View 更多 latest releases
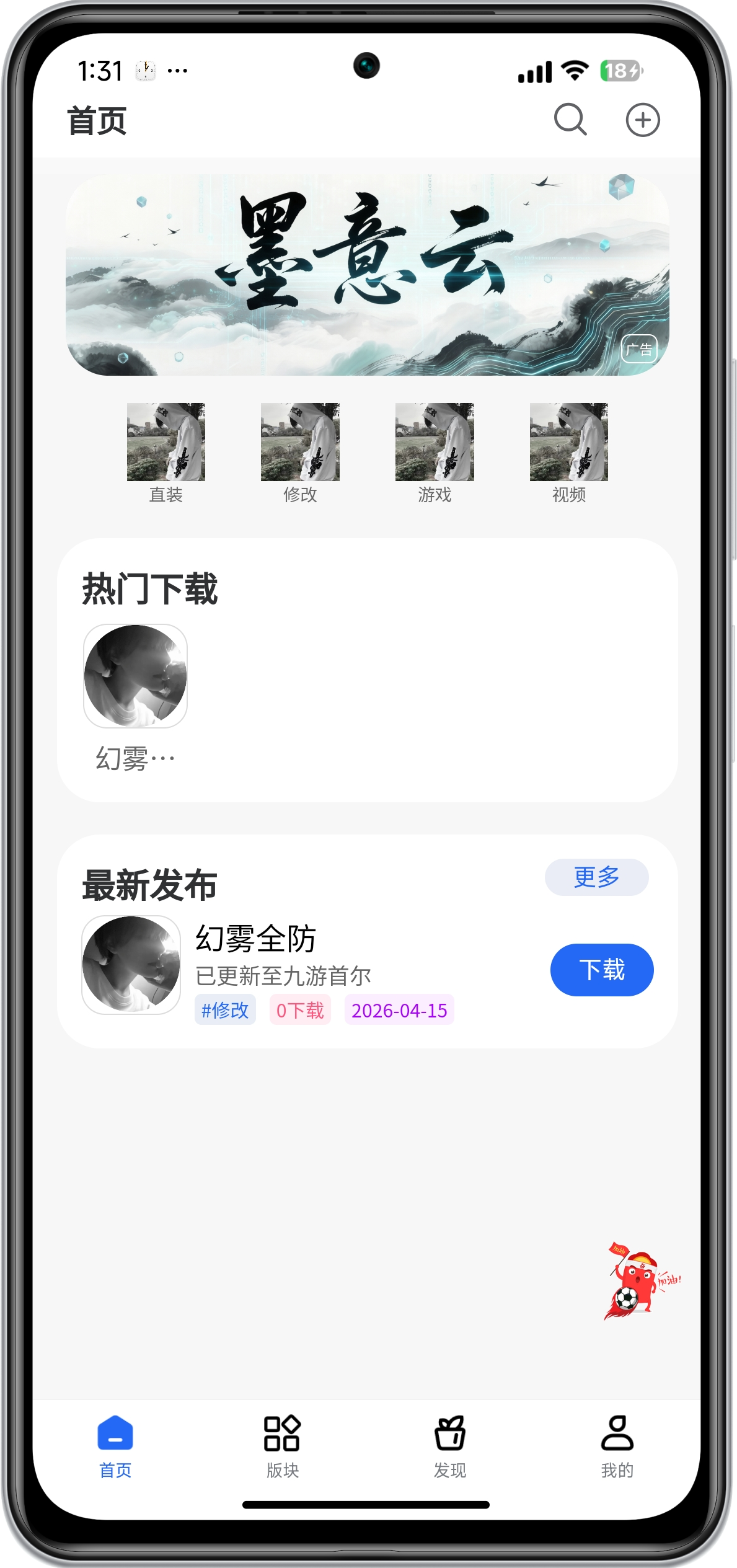Viewport: 737px width, 1568px height. 596,877
